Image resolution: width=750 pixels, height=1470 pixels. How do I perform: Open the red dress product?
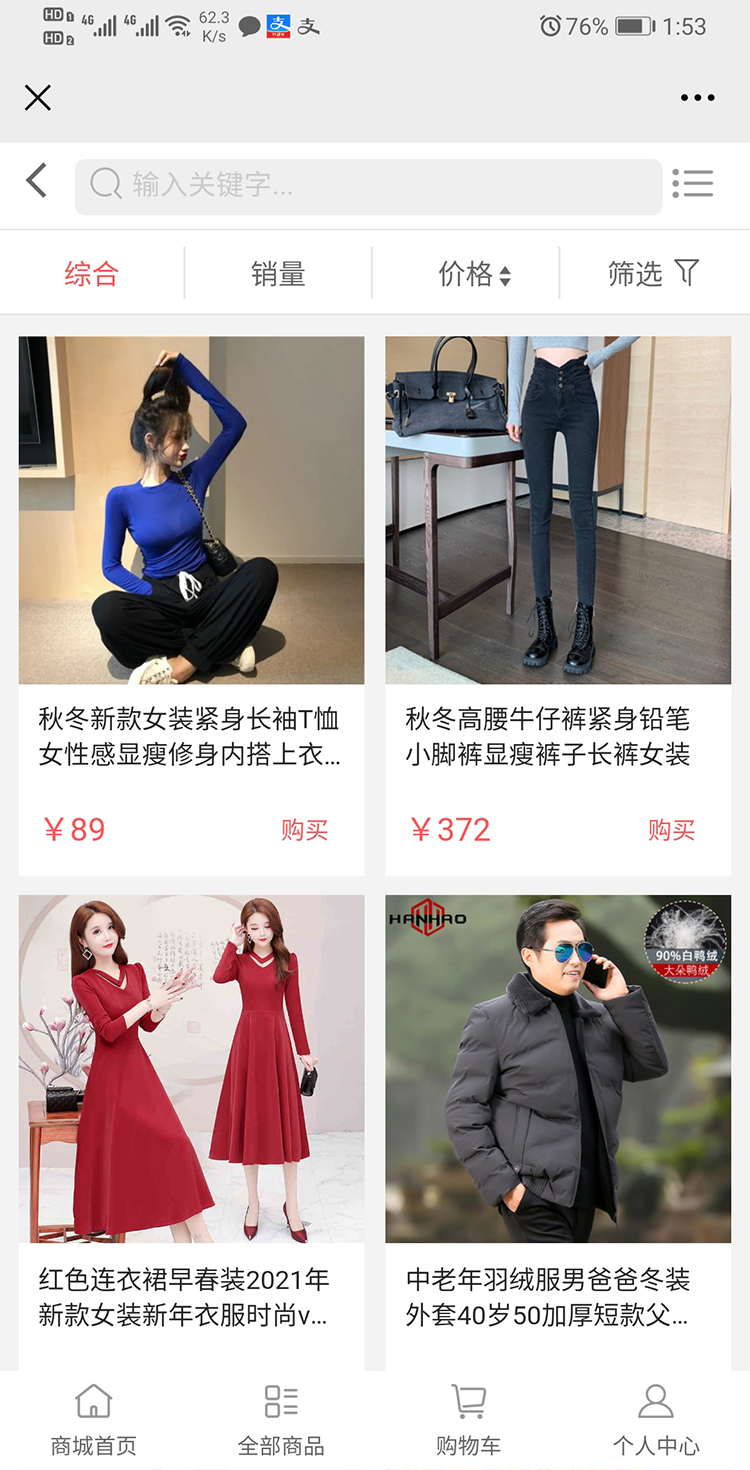(x=191, y=1068)
